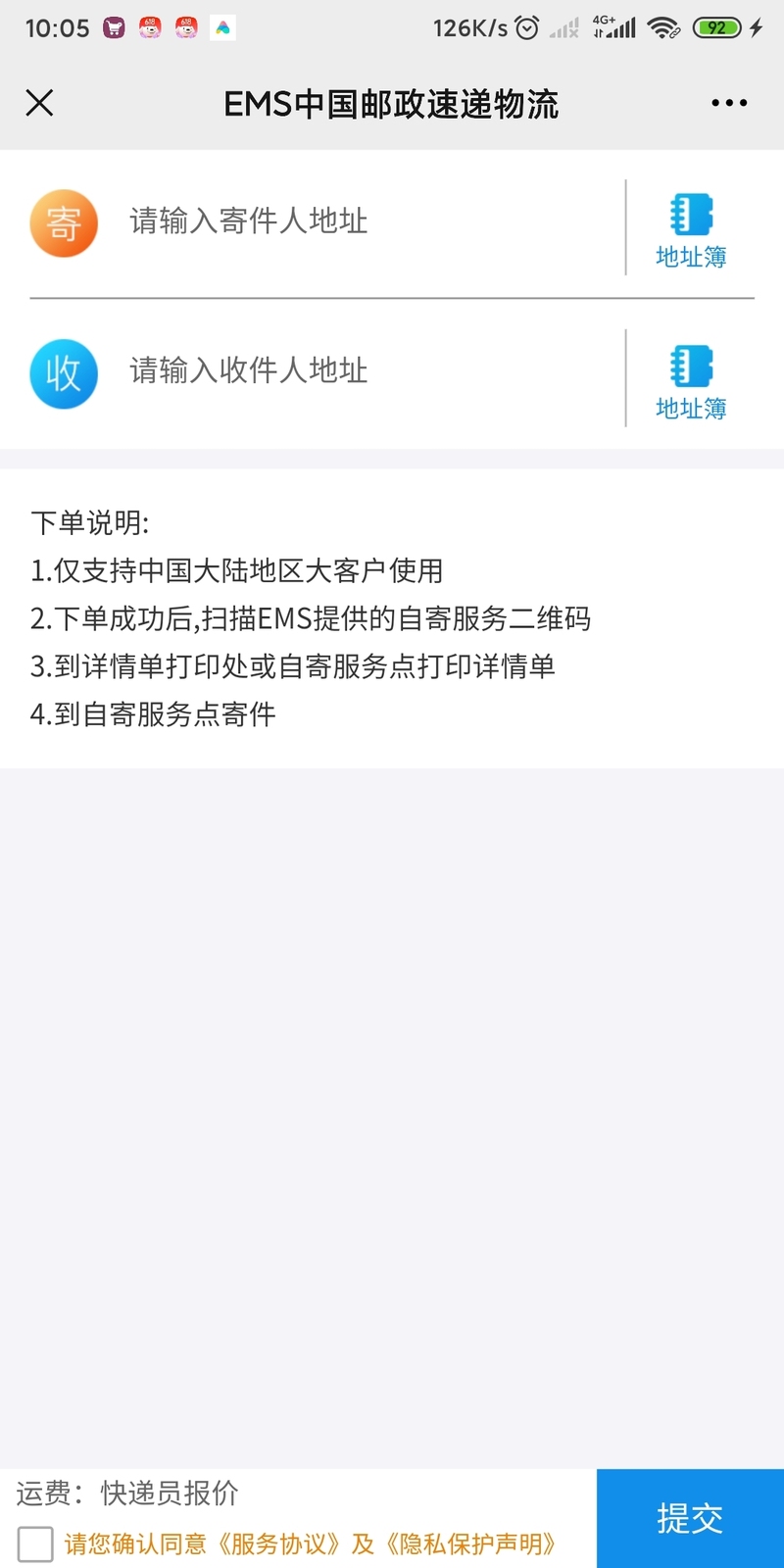
Task: Open the three-dot overflow menu
Action: (729, 103)
